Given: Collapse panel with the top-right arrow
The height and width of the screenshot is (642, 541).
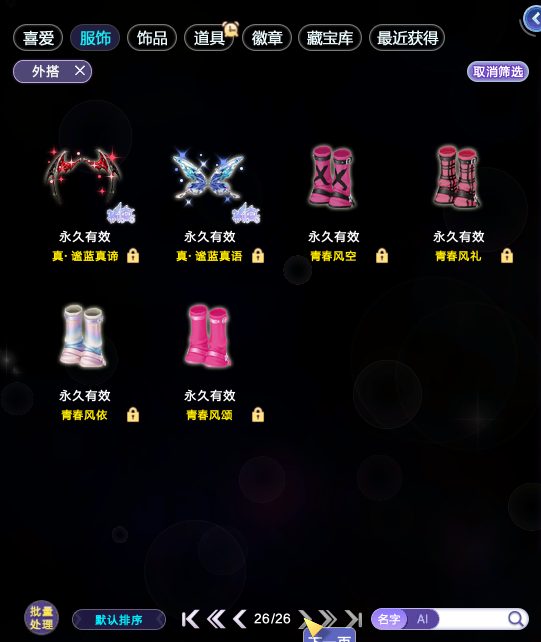Looking at the screenshot, I should [533, 18].
